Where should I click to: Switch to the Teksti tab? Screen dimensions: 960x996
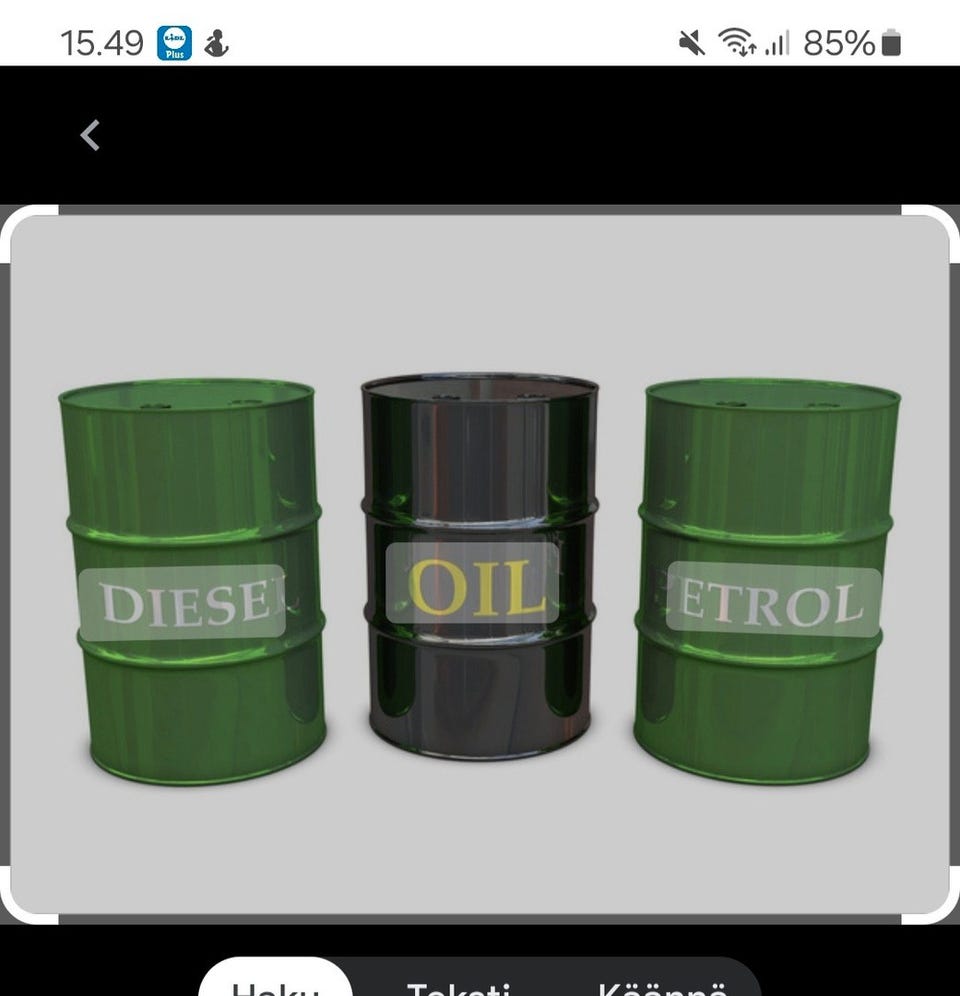458,983
